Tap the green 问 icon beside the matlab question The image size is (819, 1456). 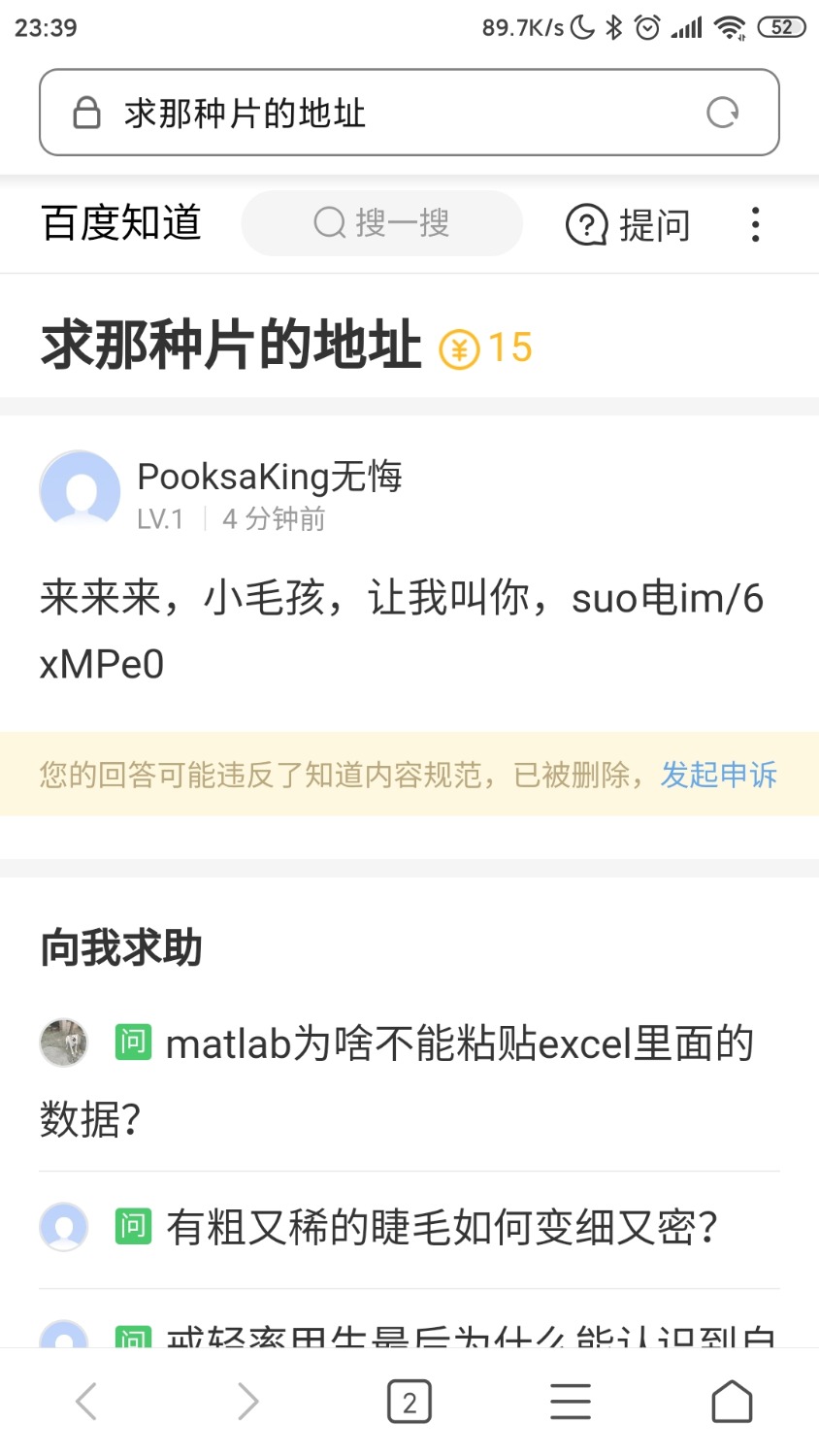coord(133,1041)
